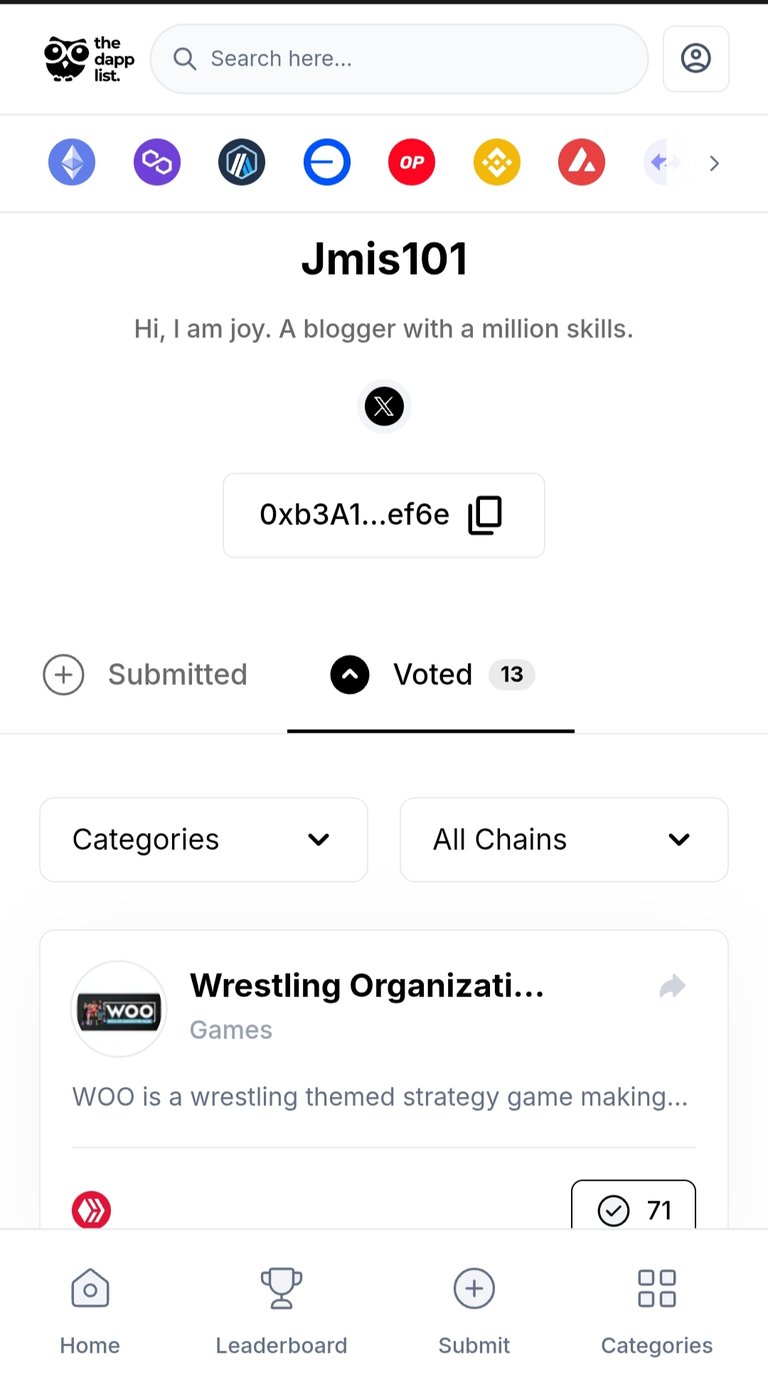Share the Wrestling Organization dapp
Viewport: 768px width, 1377px height.
click(x=673, y=987)
